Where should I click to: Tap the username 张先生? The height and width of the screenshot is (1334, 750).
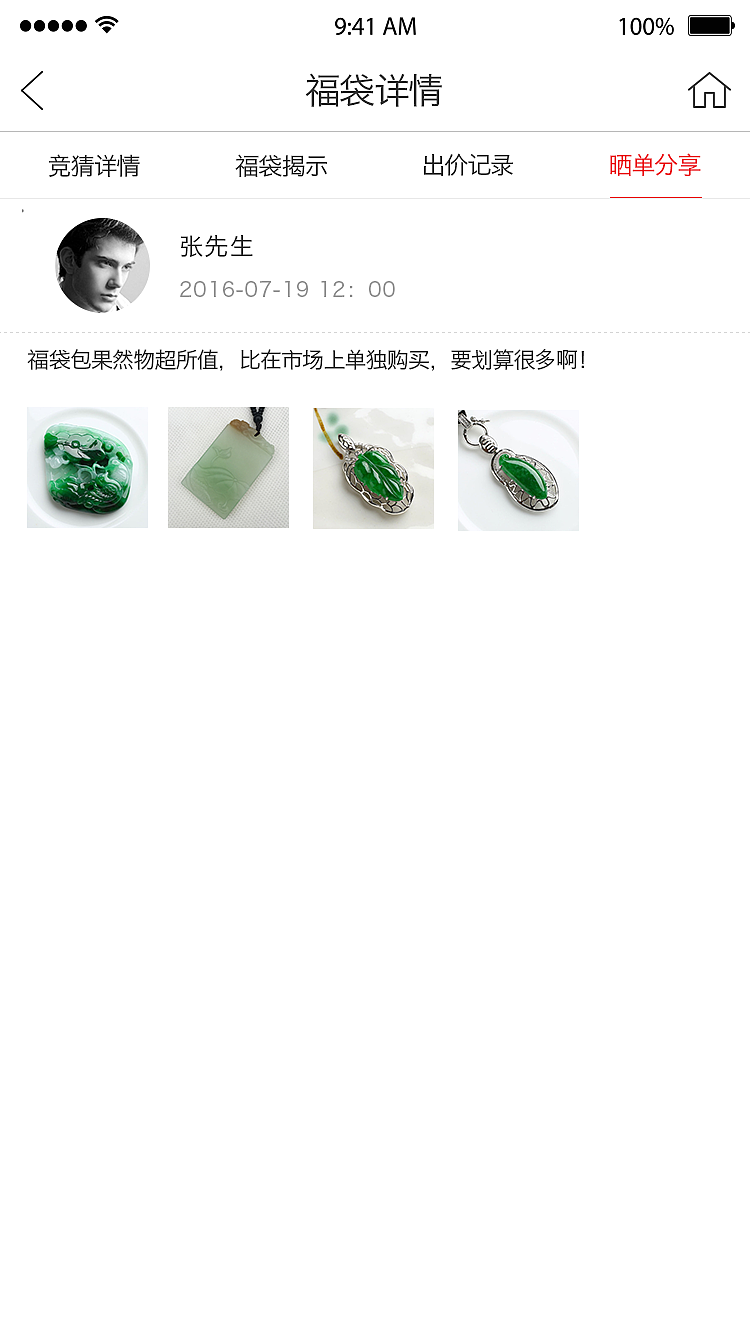tap(216, 247)
